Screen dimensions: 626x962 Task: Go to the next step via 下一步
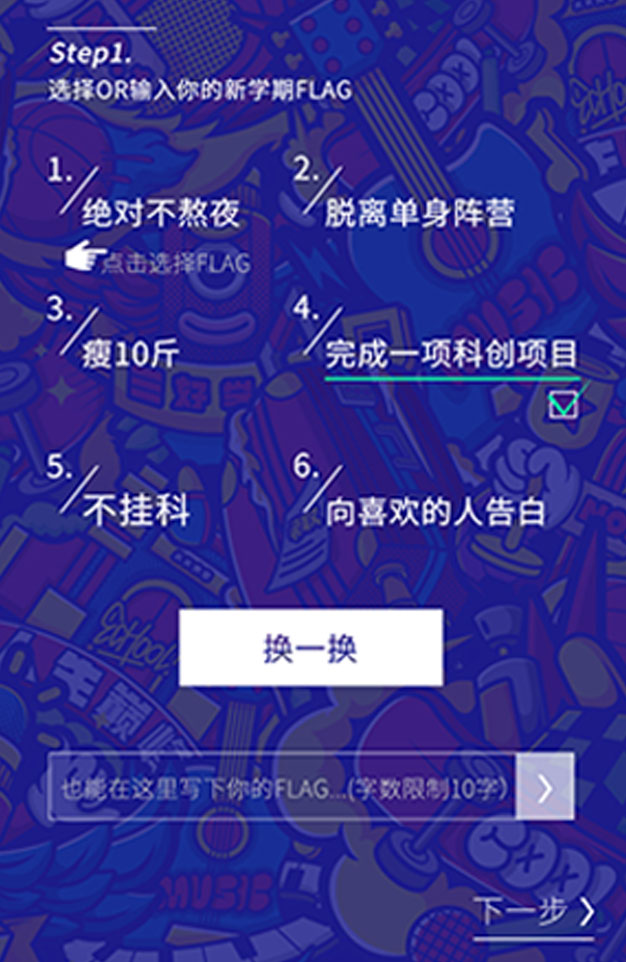[534, 911]
